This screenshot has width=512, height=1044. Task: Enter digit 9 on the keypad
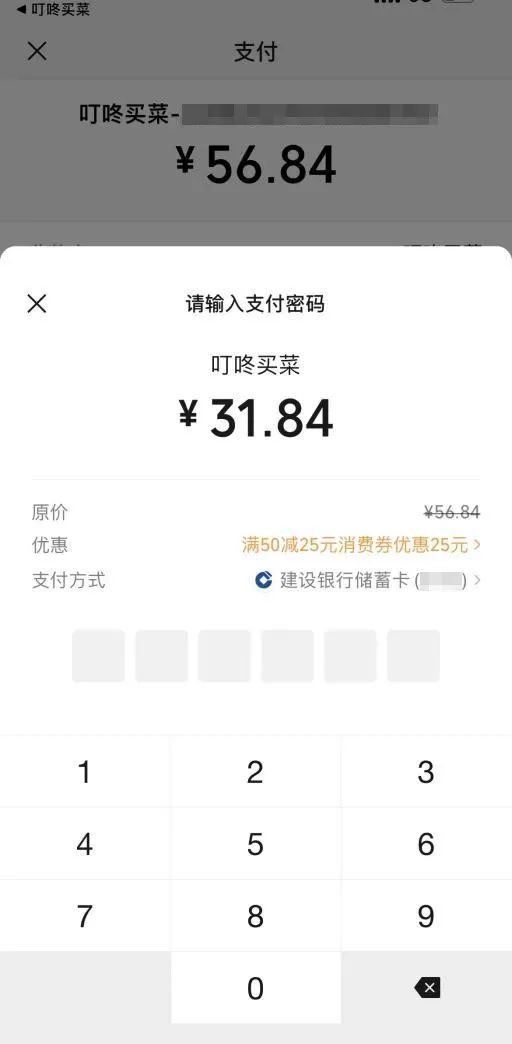pos(427,915)
